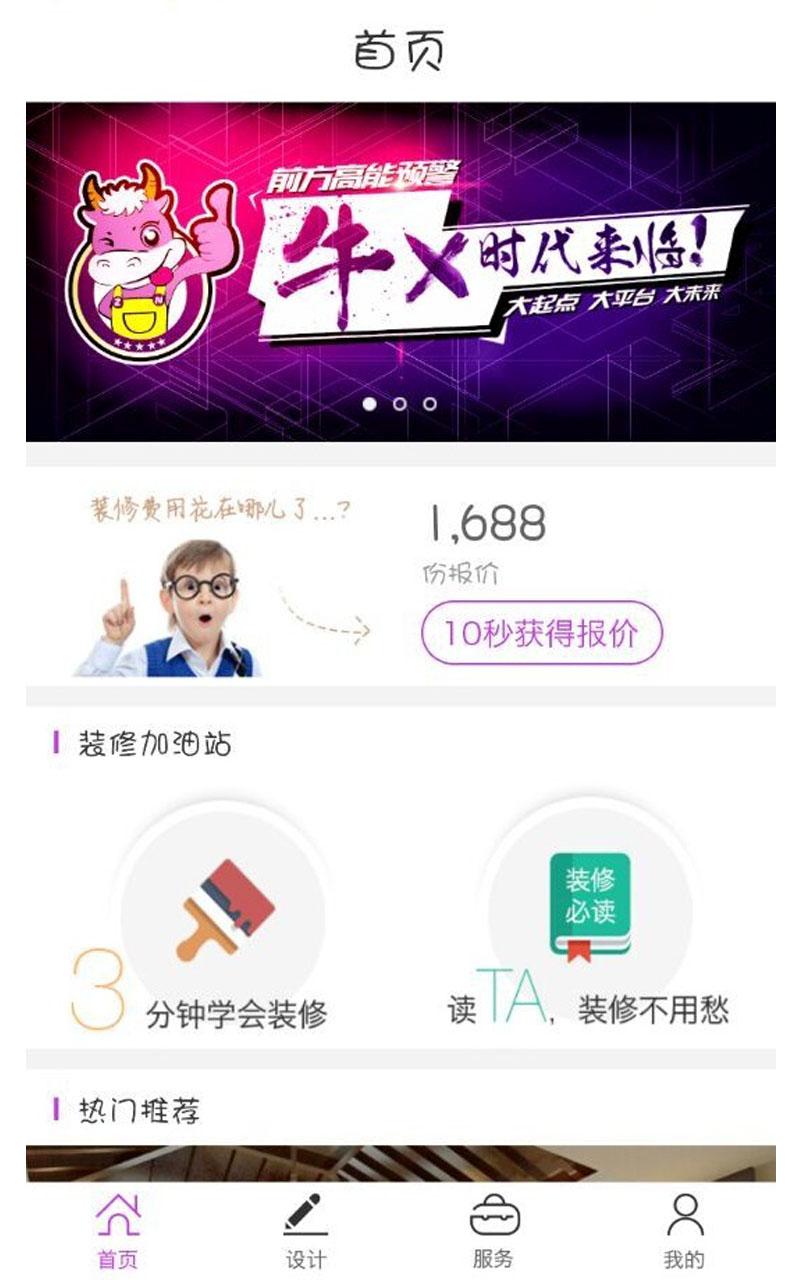Open the 牛X时代来临 promo banner
The height and width of the screenshot is (1280, 800).
click(400, 270)
